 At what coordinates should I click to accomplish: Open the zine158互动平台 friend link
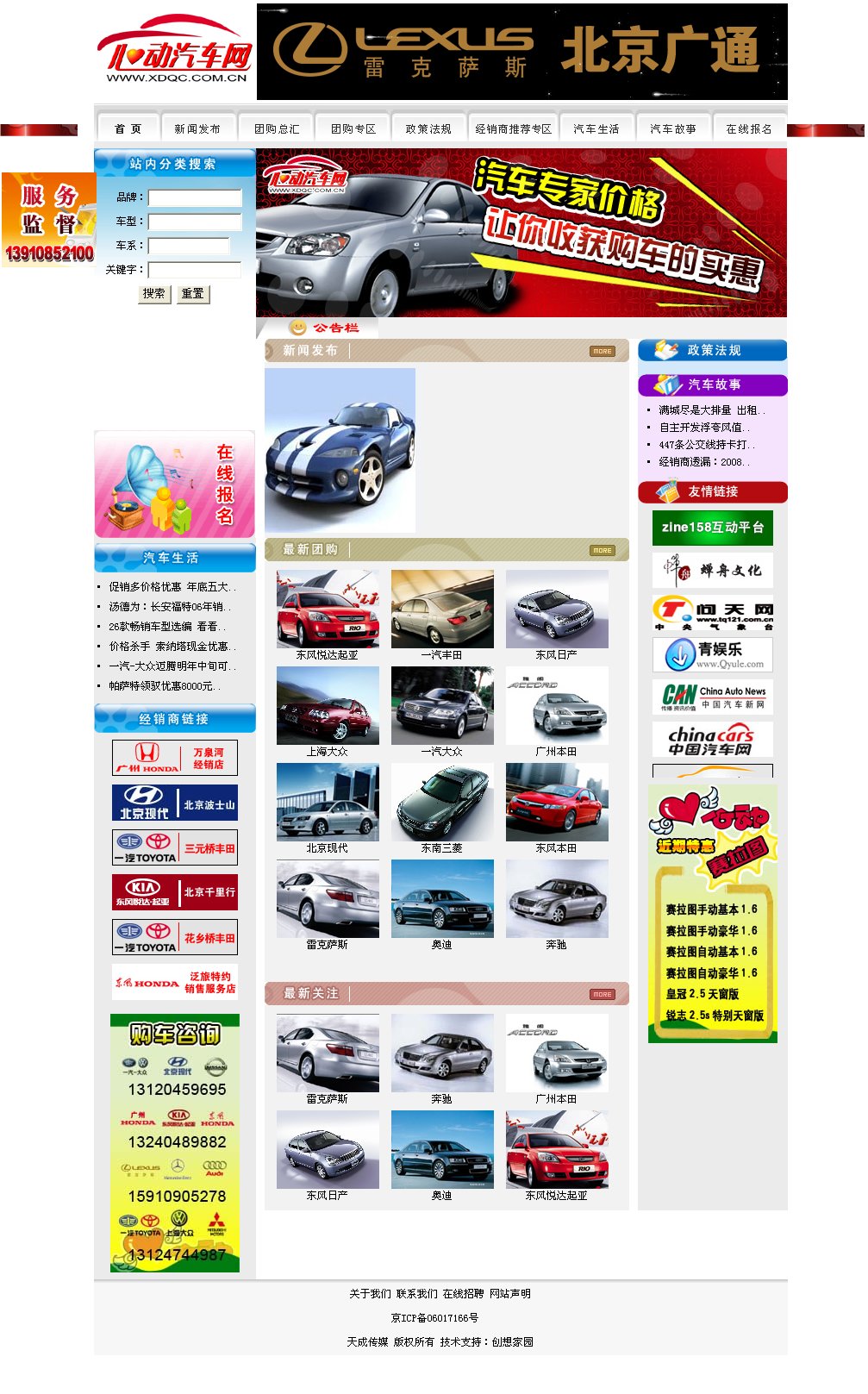[713, 528]
